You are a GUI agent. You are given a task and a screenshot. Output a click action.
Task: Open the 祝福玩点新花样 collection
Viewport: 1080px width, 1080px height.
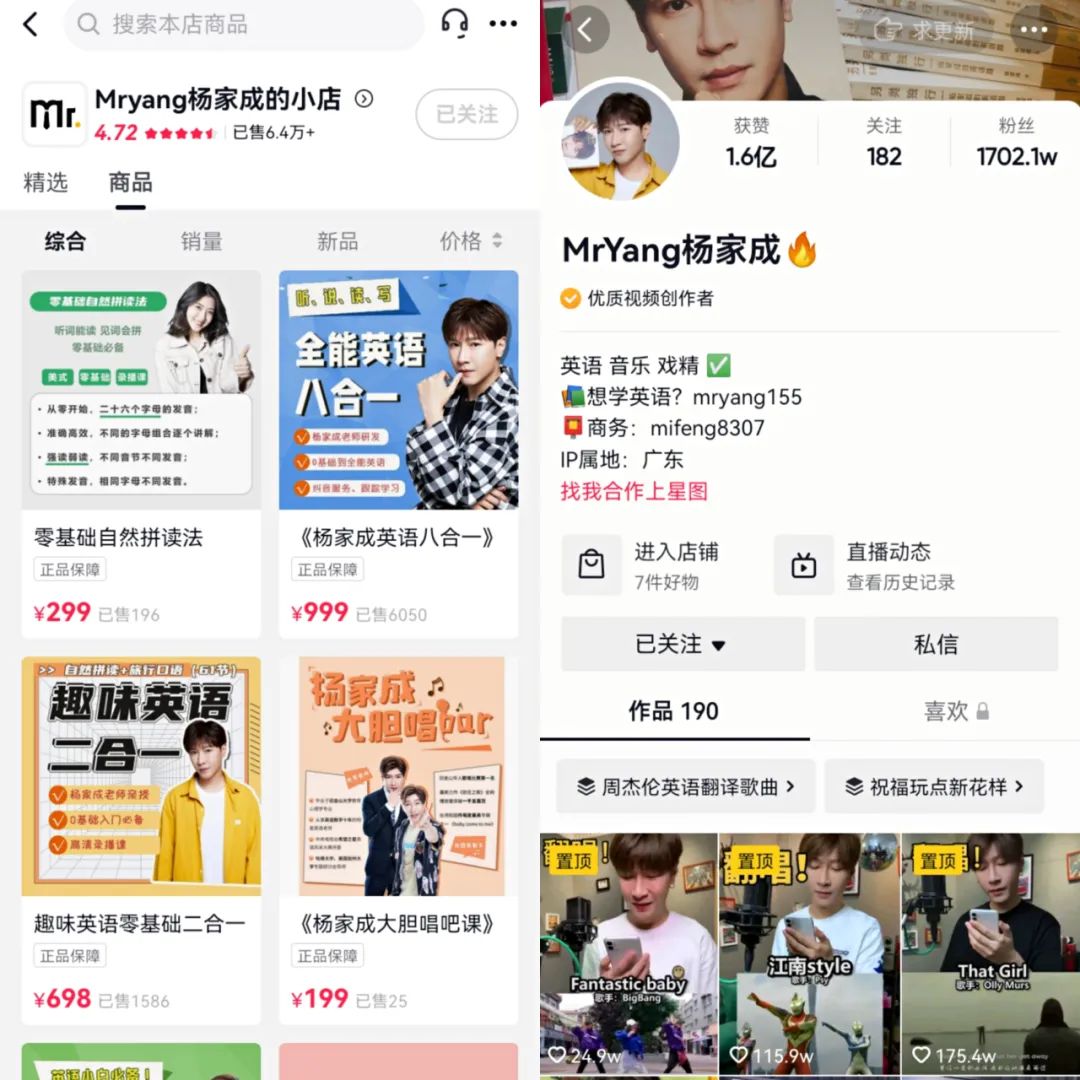click(x=934, y=786)
